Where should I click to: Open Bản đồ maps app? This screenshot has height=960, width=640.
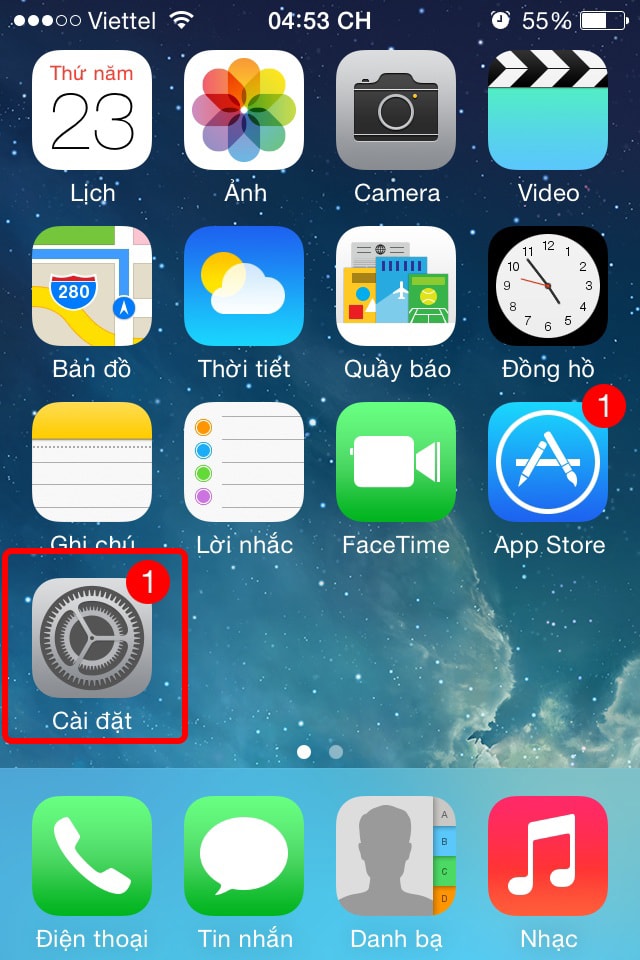(x=92, y=286)
